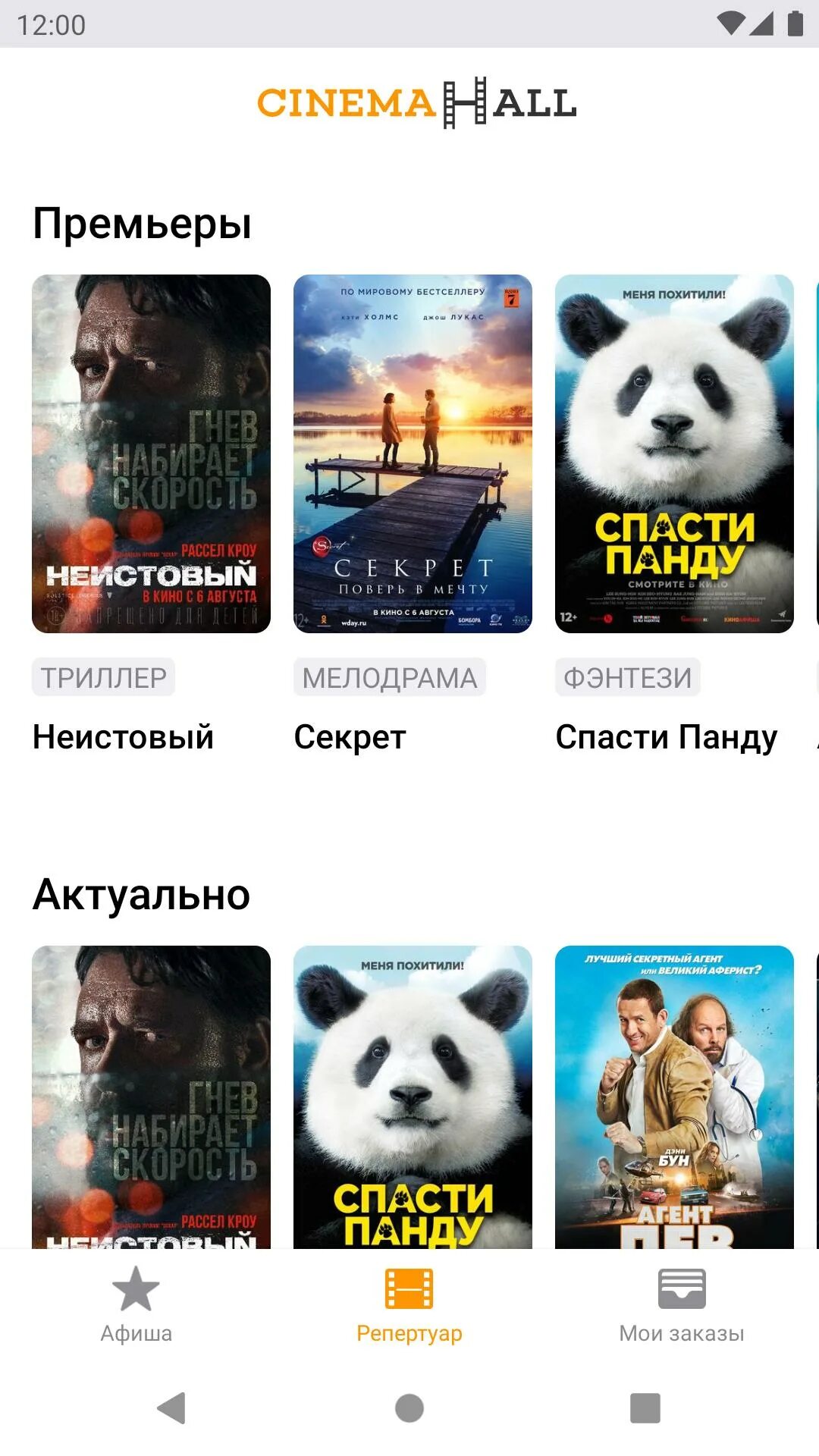
Task: Open the Неистовый poster in Премьеры
Action: (151, 453)
